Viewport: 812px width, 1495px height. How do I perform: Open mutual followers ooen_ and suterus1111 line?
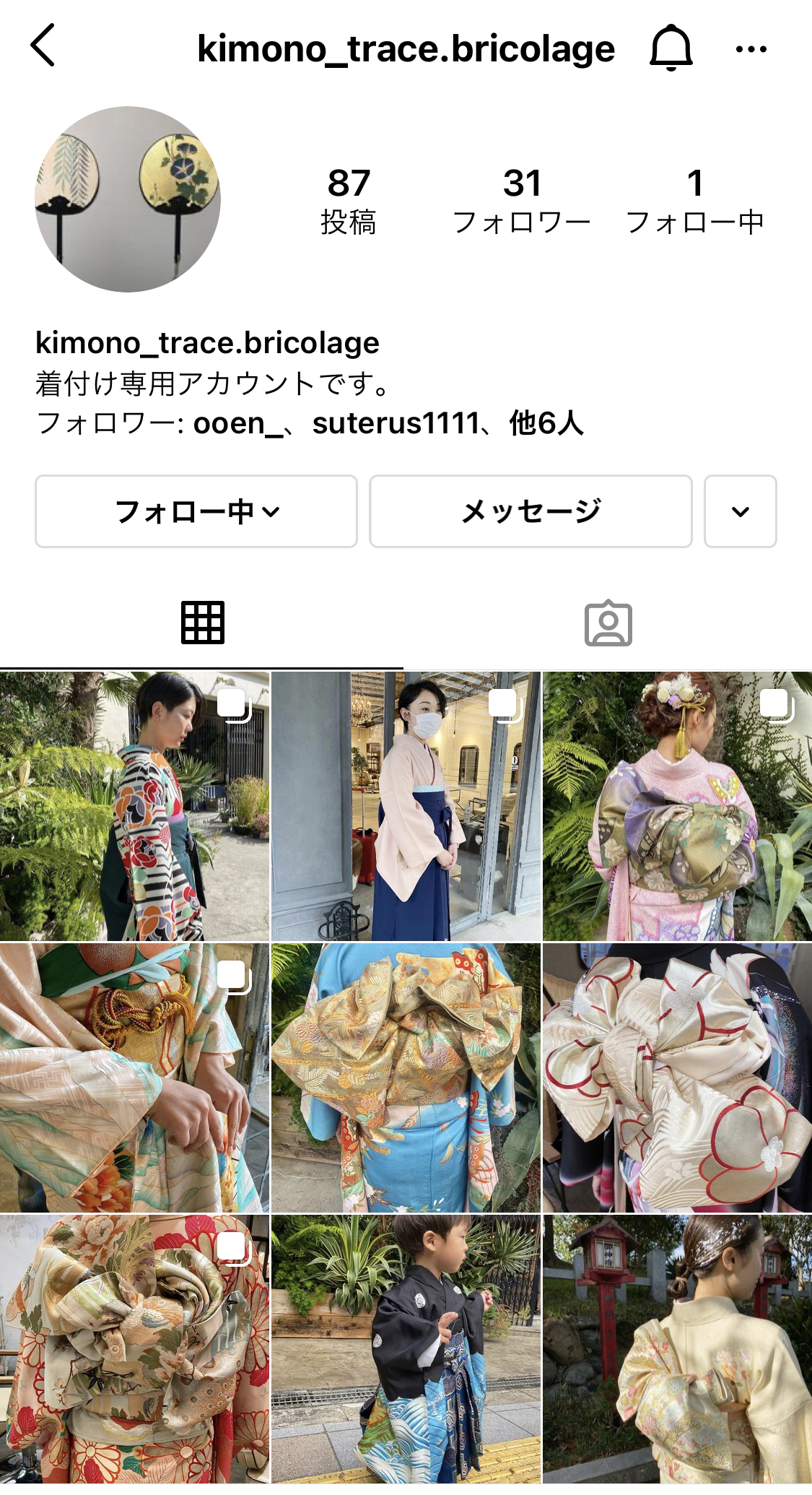coord(310,423)
